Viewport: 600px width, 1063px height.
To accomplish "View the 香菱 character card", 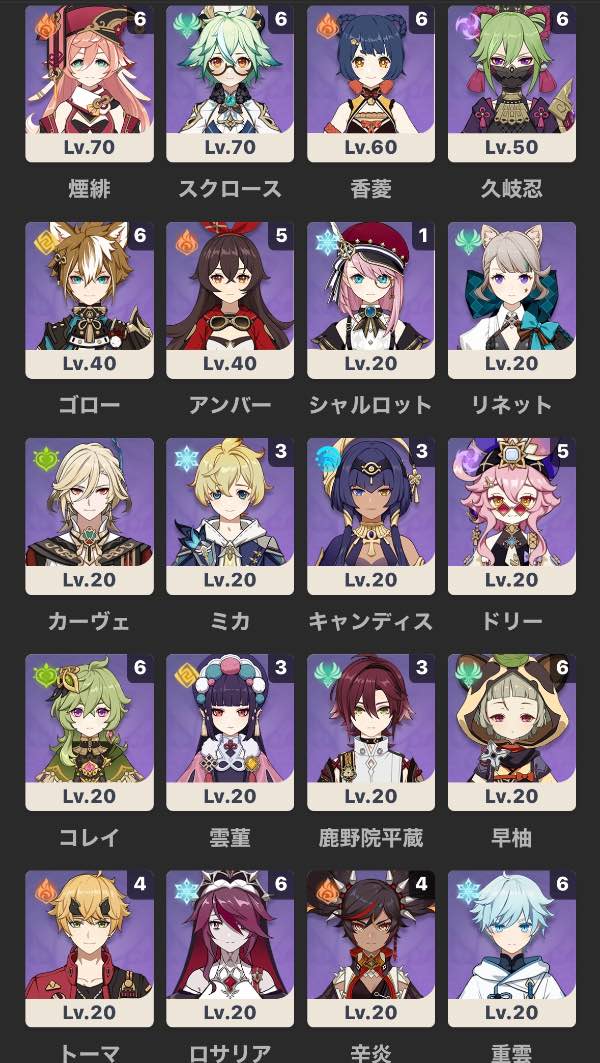I will [x=371, y=83].
